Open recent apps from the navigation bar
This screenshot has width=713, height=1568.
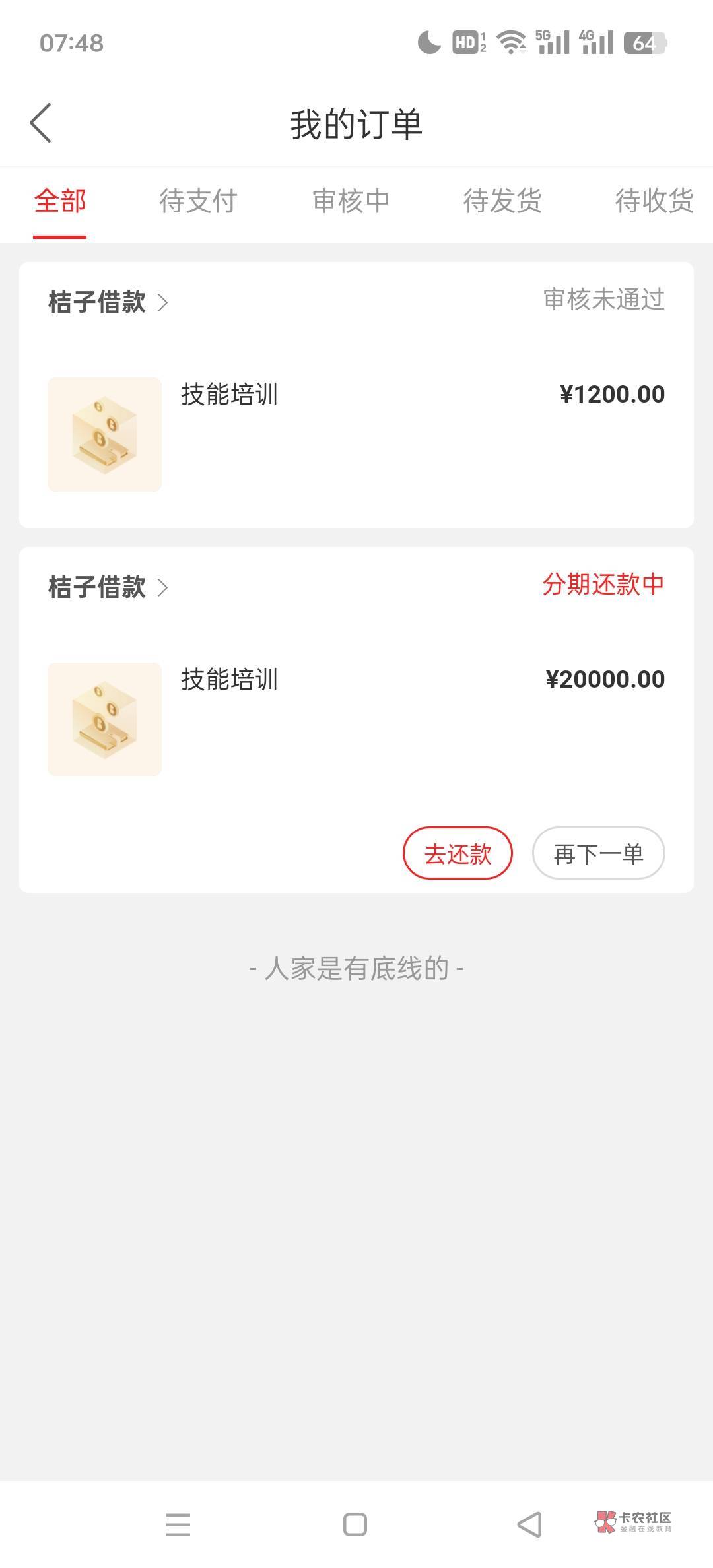(x=178, y=1524)
